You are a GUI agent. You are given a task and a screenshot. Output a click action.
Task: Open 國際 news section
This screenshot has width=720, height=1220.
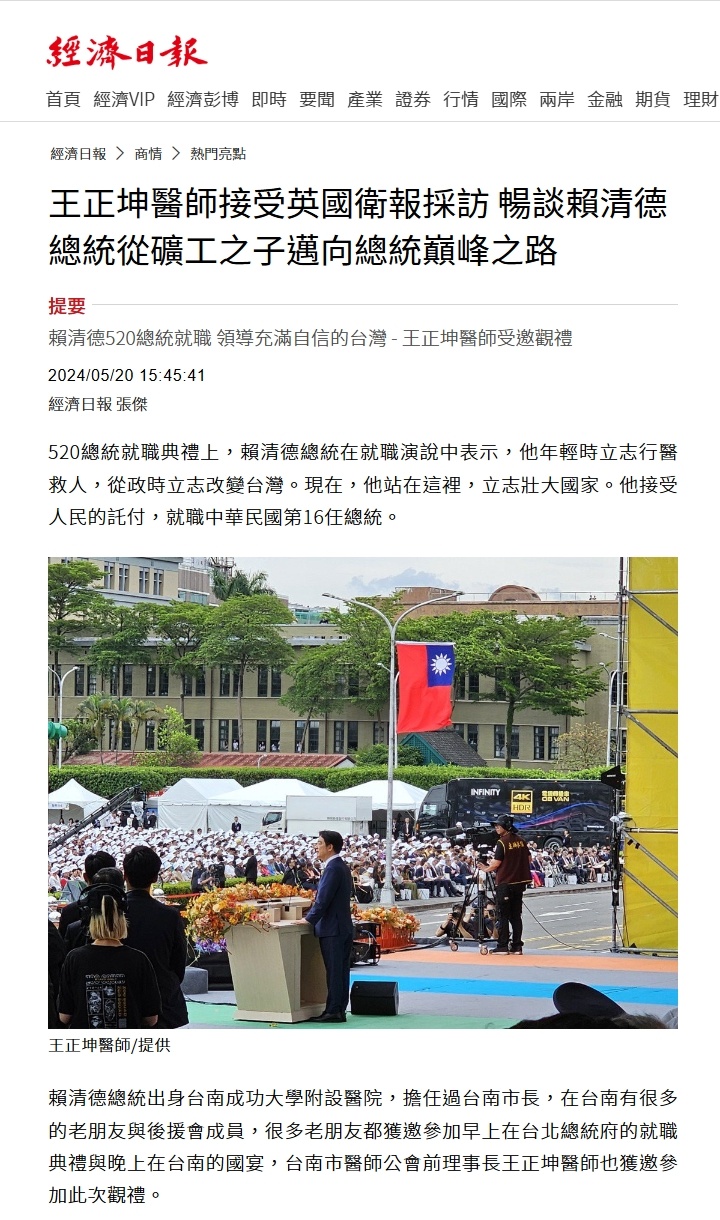point(509,99)
